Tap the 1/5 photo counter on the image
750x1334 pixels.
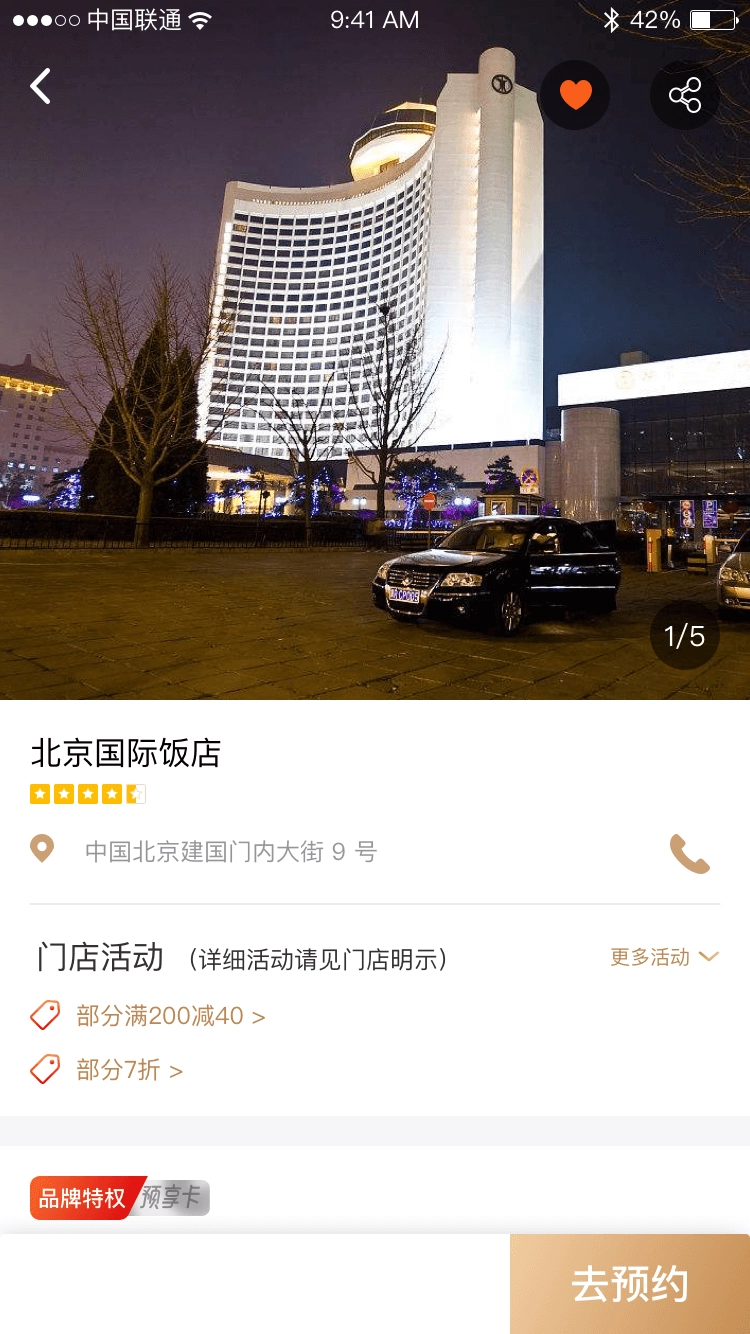pos(684,635)
